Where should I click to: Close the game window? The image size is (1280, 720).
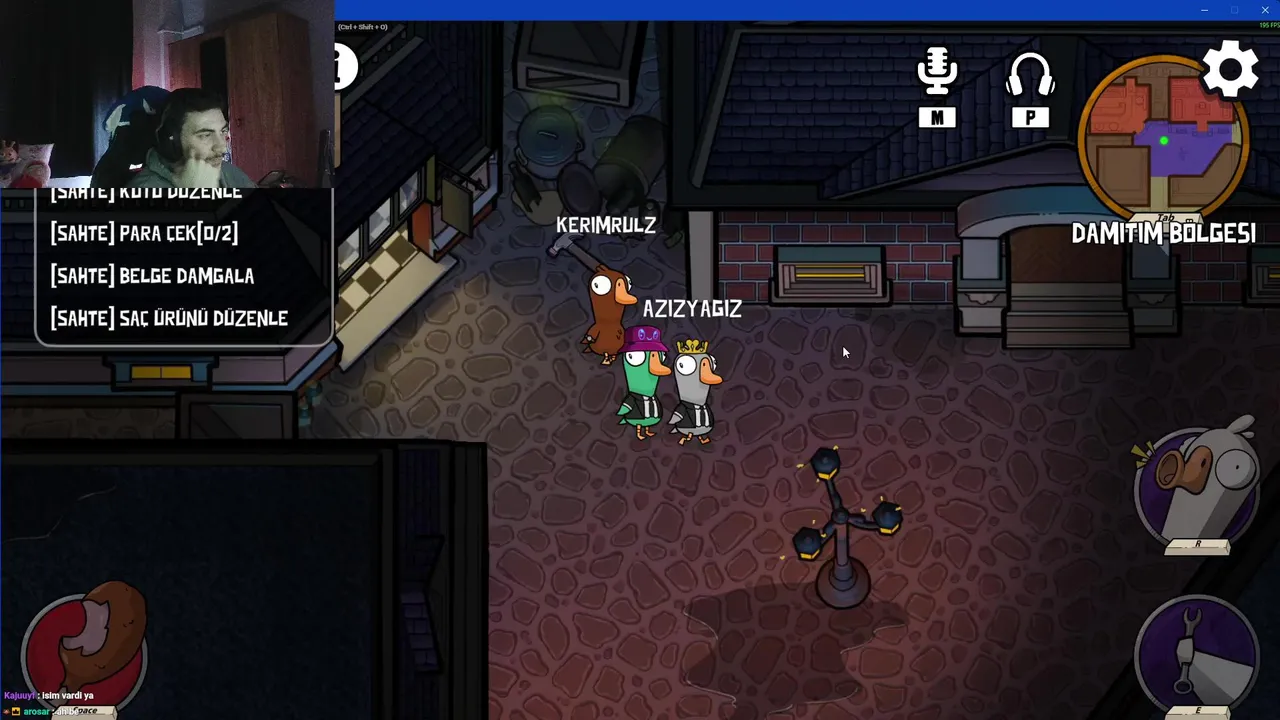(x=1265, y=10)
